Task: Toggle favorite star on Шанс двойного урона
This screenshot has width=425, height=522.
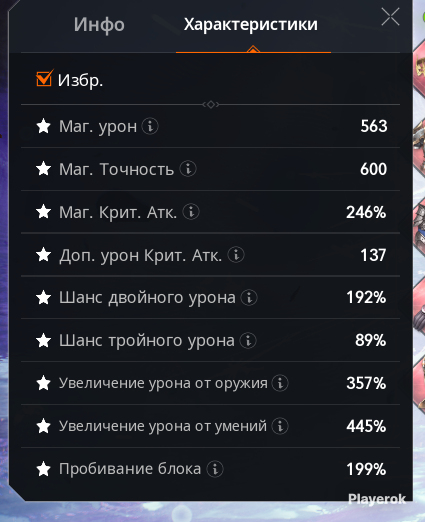Action: point(43,298)
